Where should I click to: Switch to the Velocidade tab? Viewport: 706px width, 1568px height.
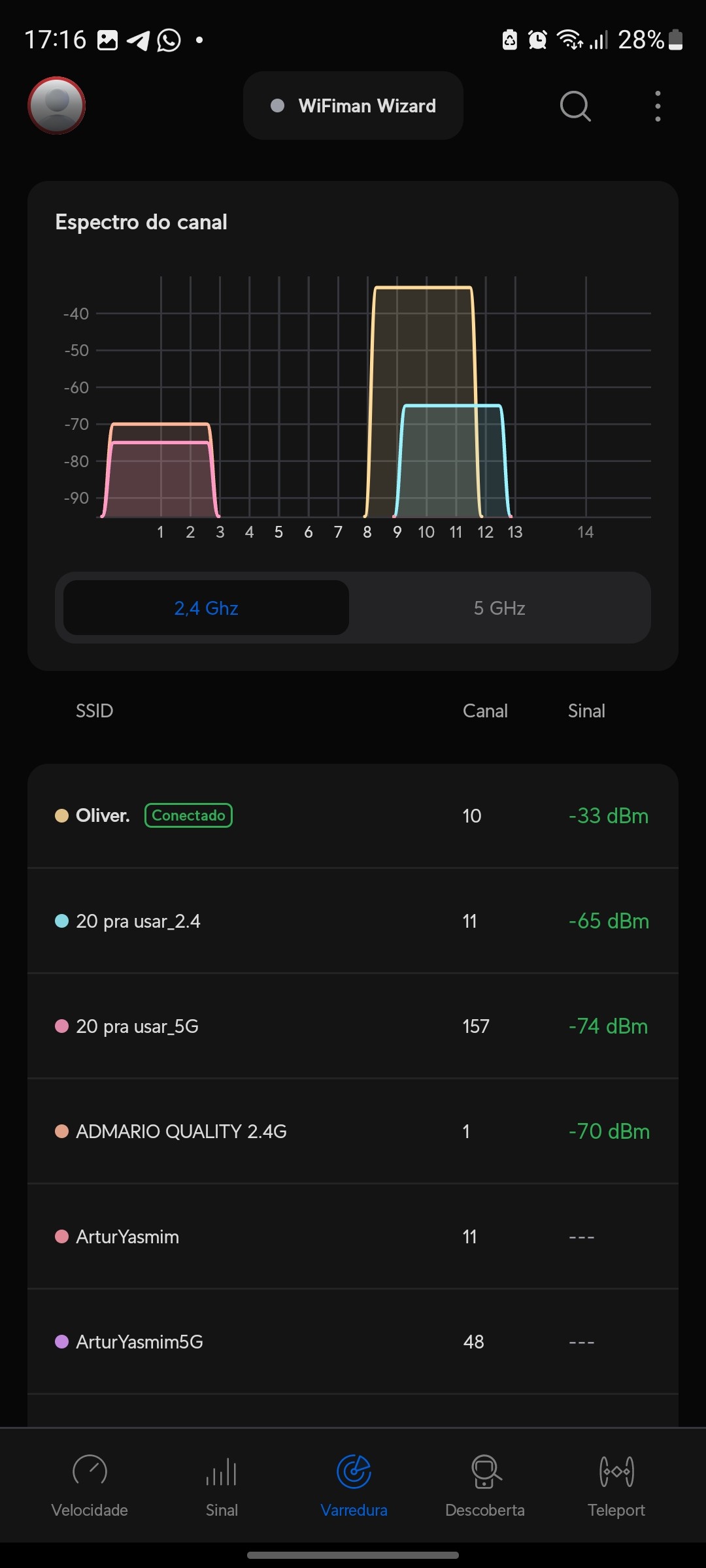point(90,1486)
